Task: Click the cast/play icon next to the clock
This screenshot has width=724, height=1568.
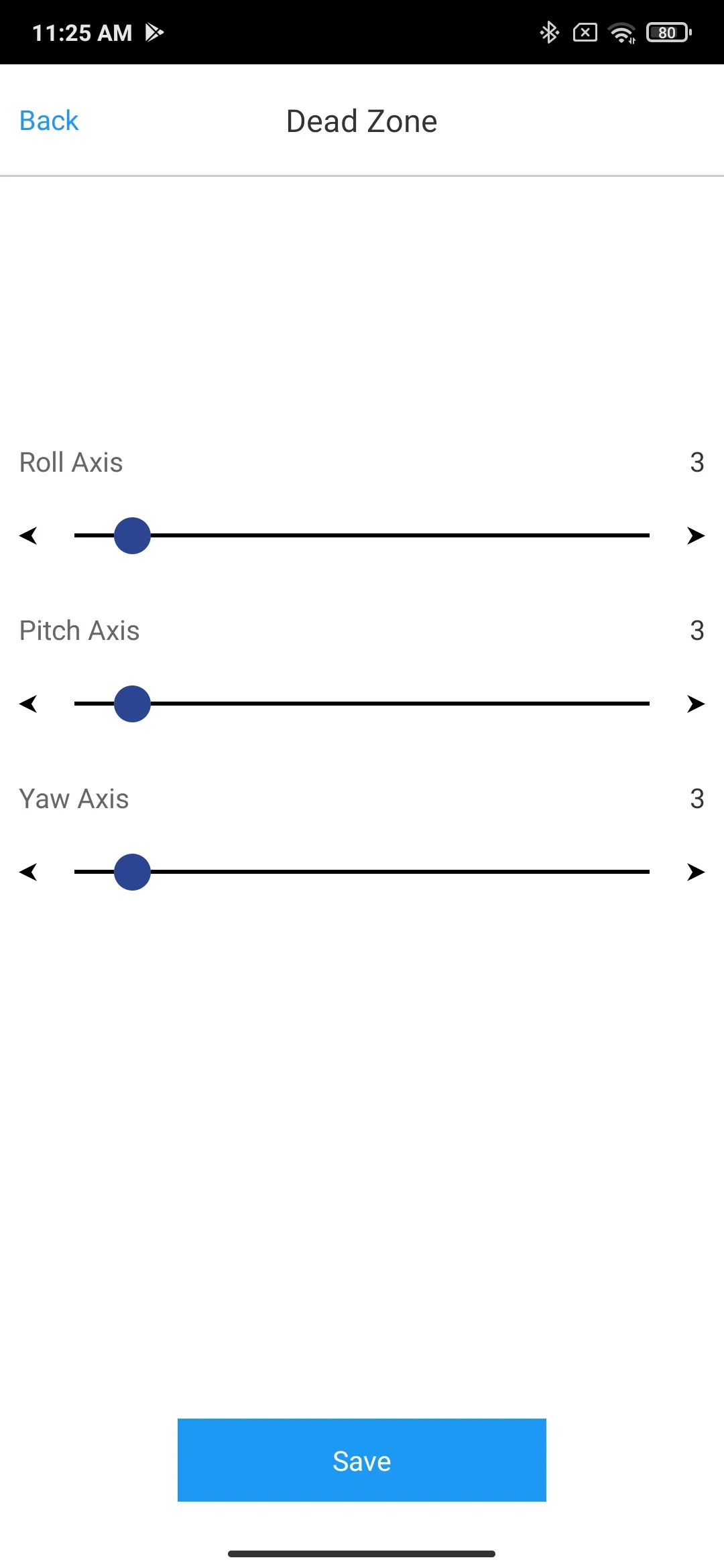Action: click(x=156, y=31)
